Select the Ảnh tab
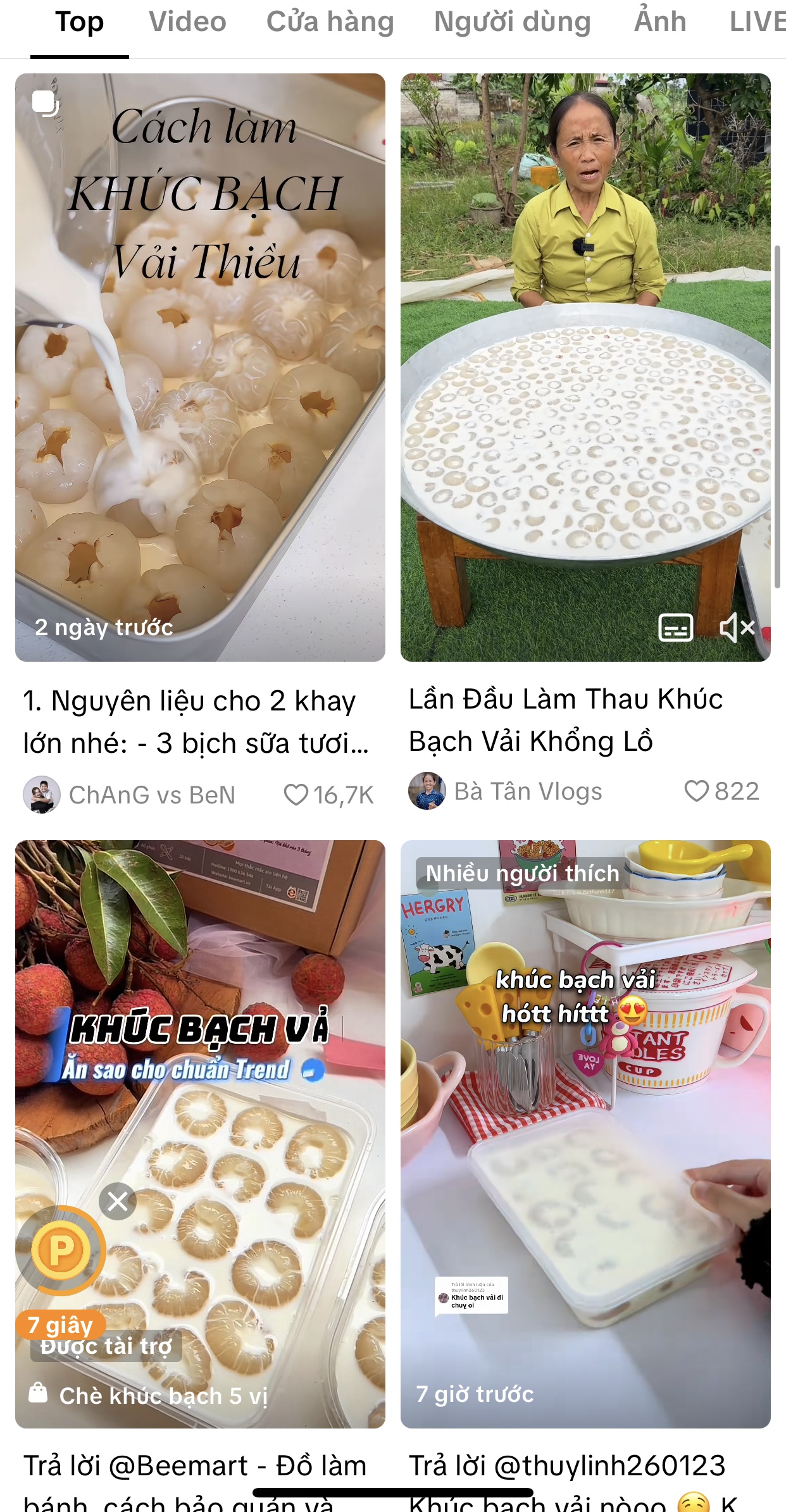 [x=660, y=23]
